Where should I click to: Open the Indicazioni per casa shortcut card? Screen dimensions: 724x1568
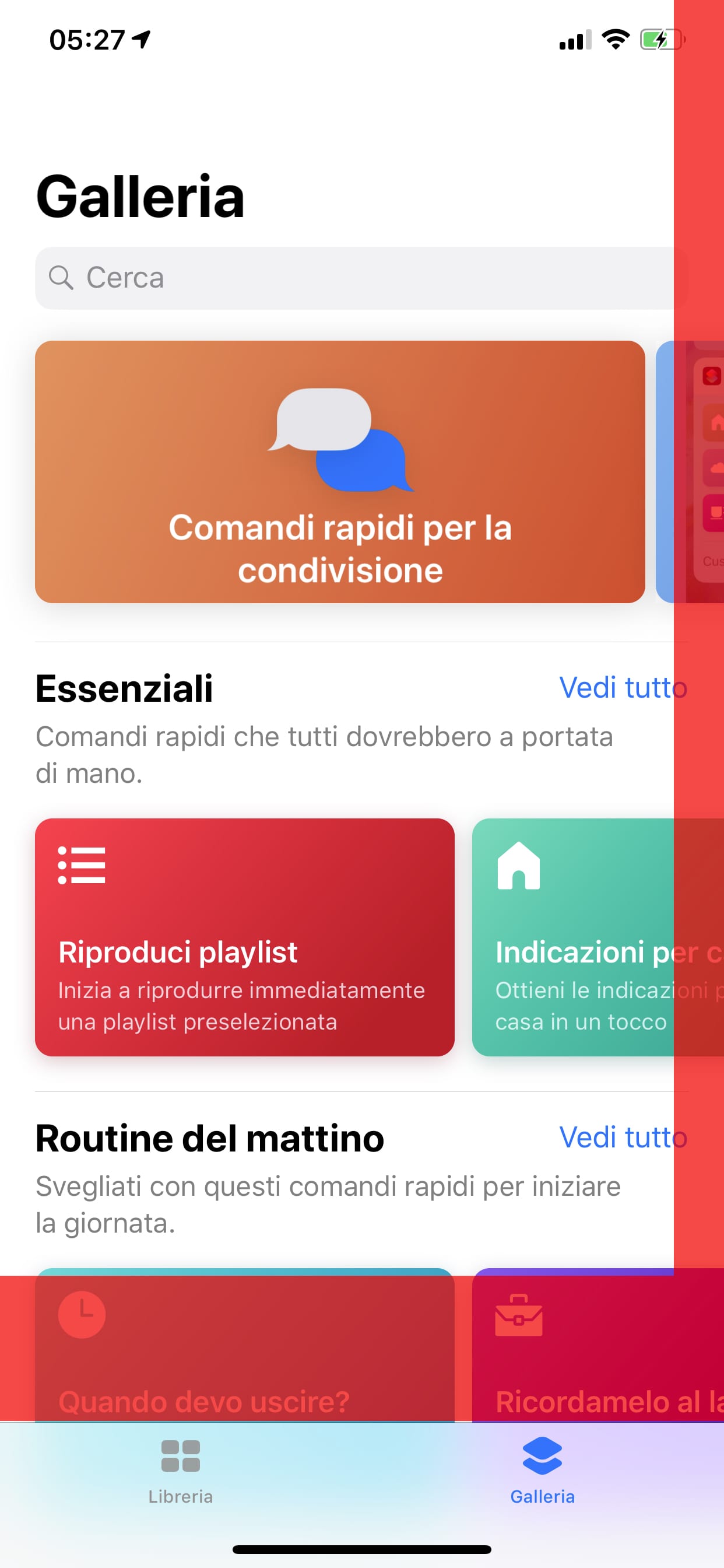click(x=598, y=937)
